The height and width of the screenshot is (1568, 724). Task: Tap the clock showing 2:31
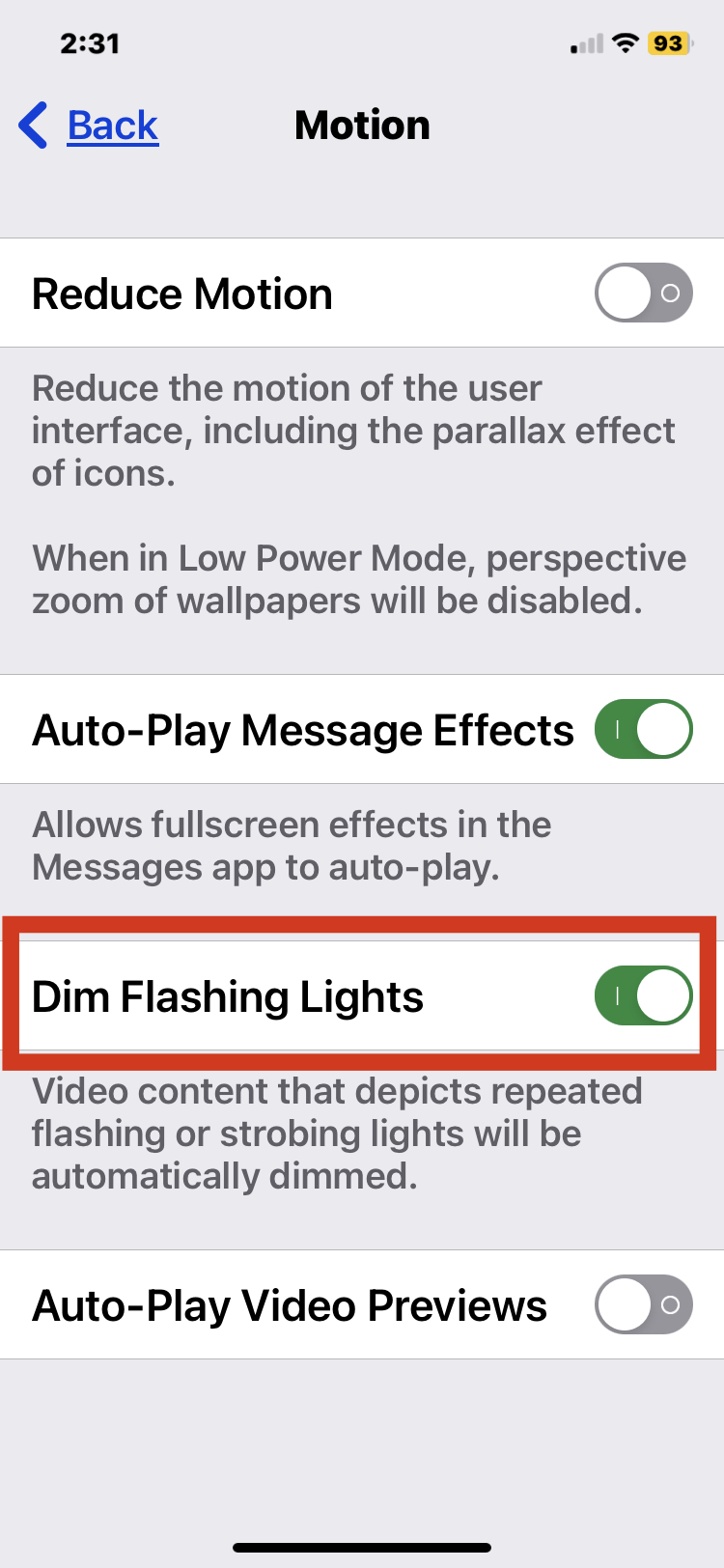(x=90, y=42)
